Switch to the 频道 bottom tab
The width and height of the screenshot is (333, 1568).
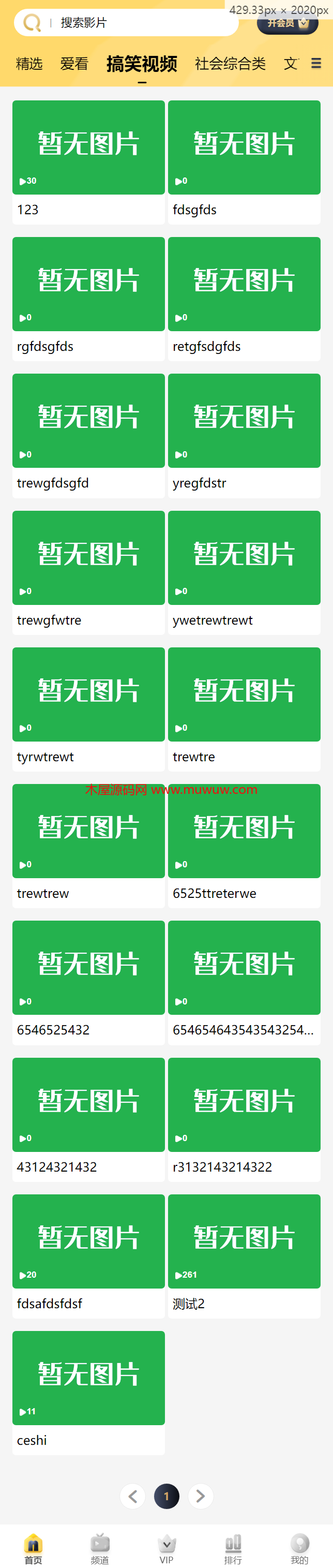click(x=100, y=1548)
